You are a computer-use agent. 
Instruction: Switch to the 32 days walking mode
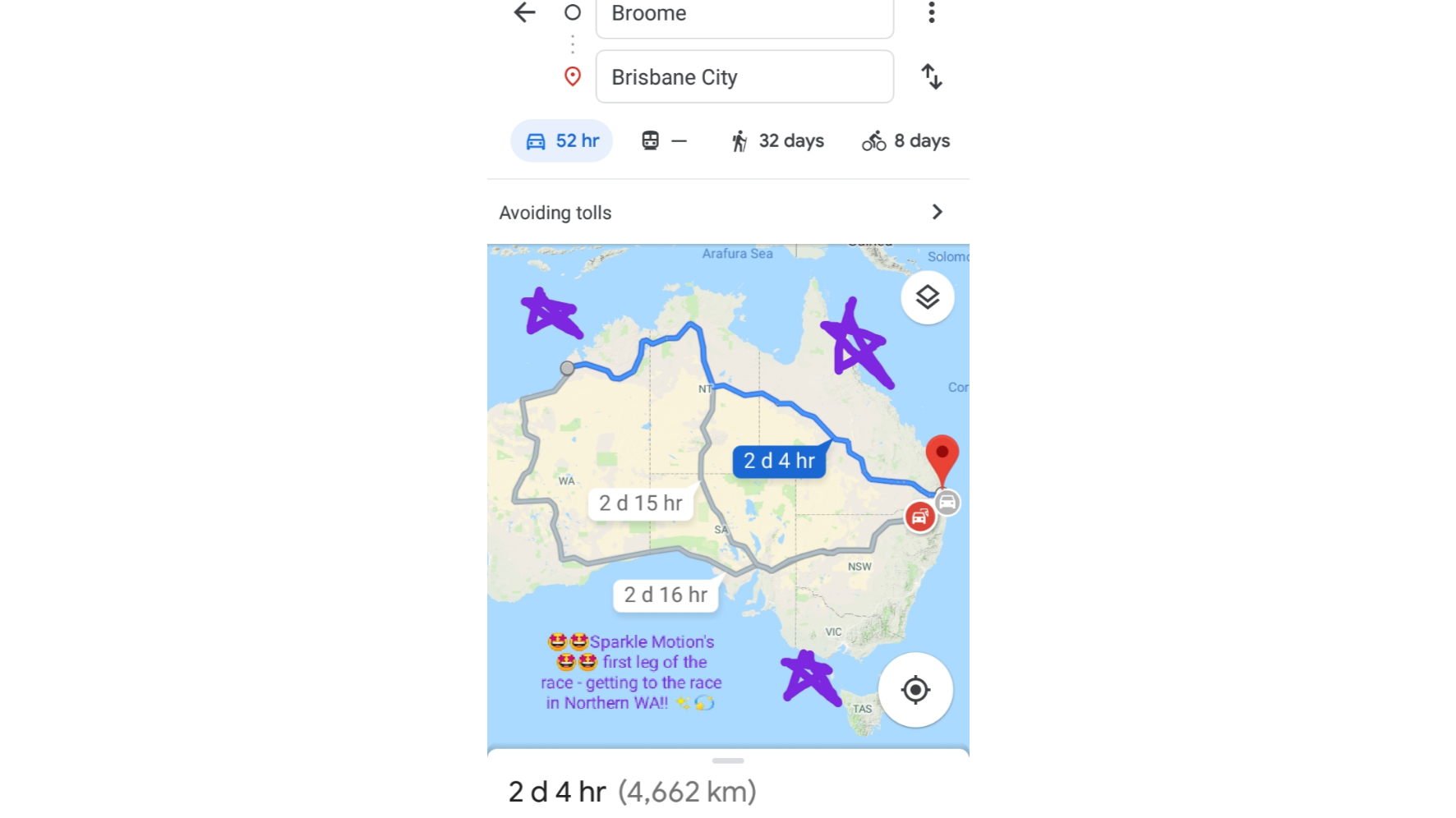coord(777,140)
